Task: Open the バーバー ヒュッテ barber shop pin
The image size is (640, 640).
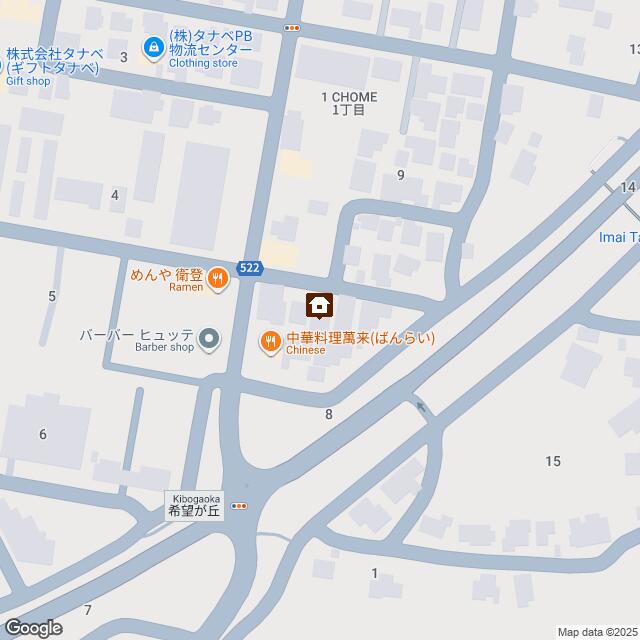Action: (x=209, y=341)
